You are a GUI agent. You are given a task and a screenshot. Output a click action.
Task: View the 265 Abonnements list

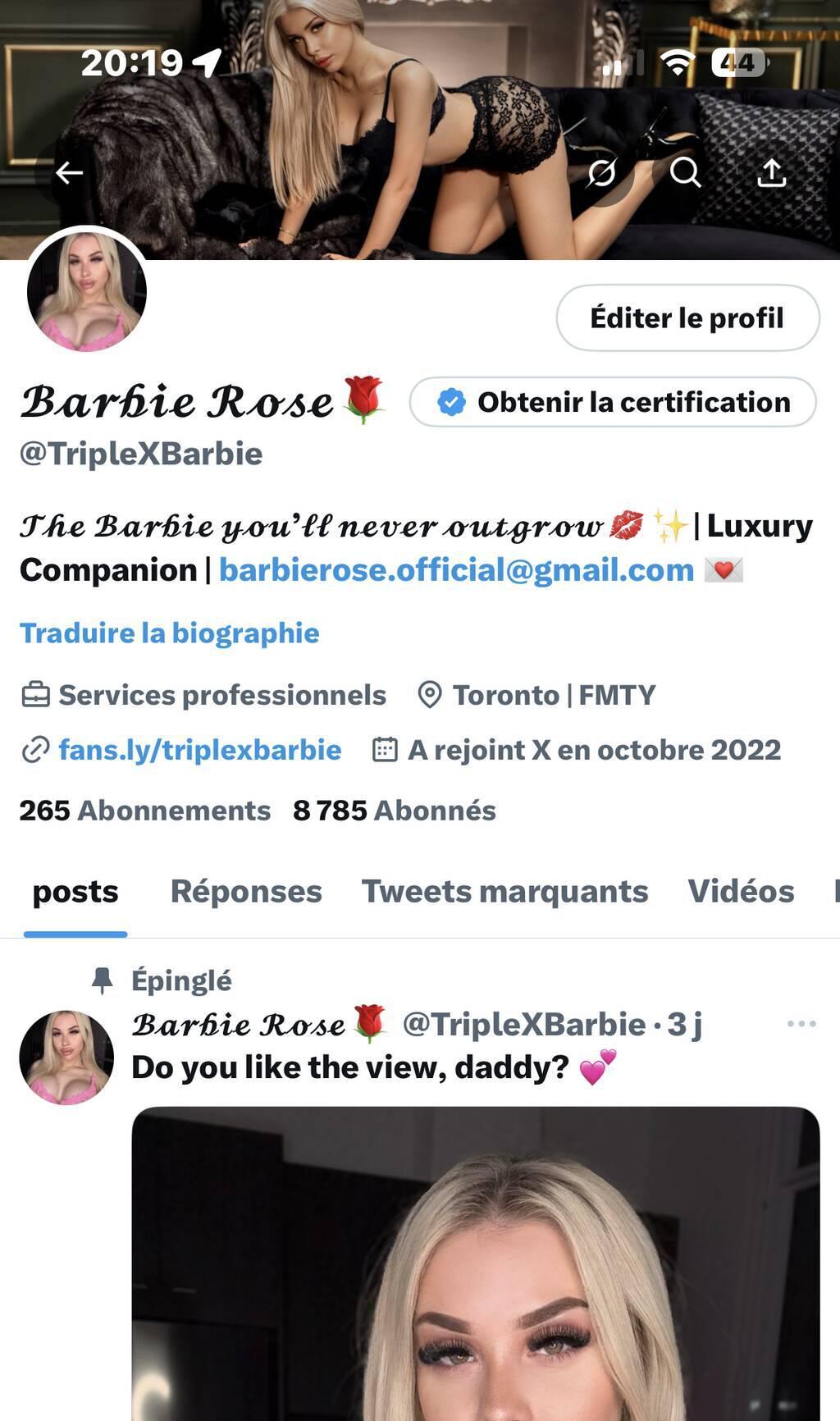145,811
